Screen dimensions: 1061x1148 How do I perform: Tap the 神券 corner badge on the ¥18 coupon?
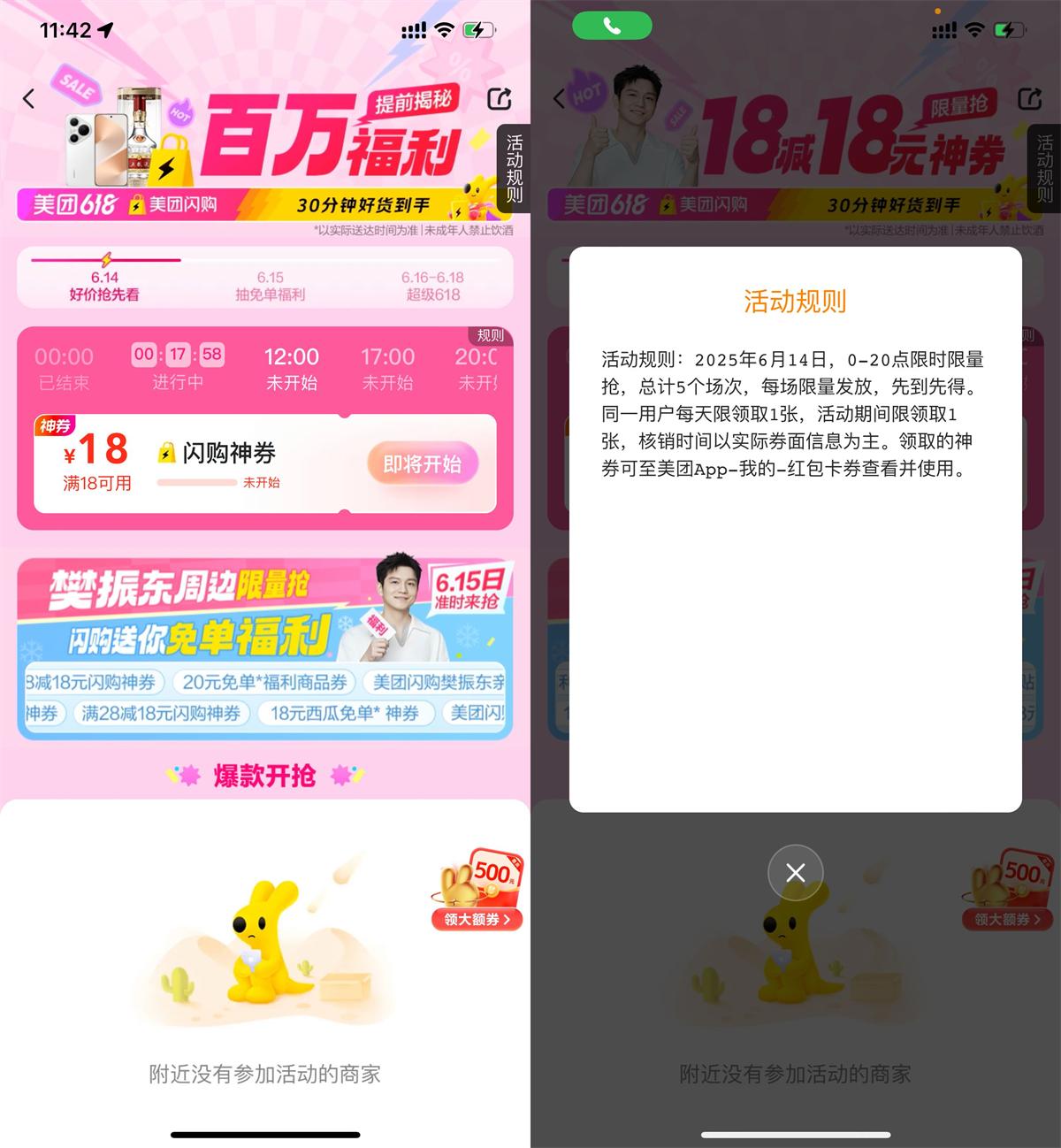[57, 425]
